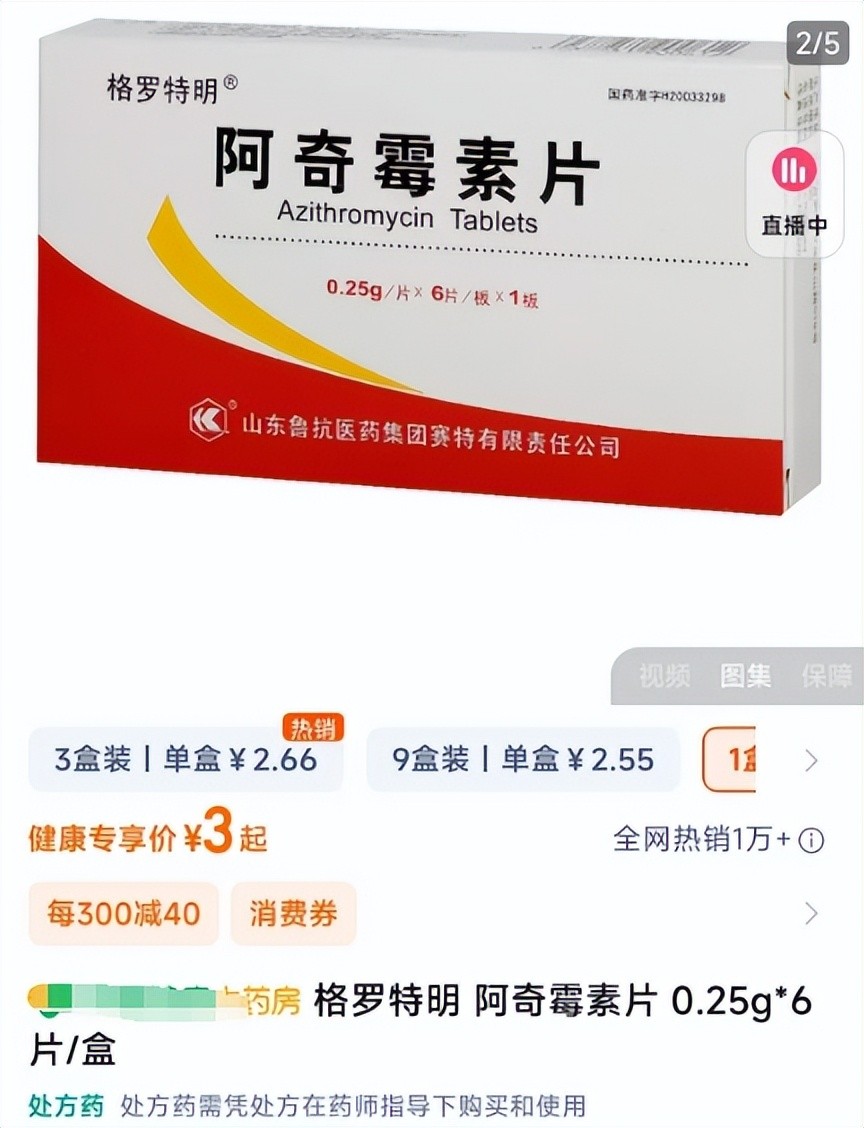Open the 全网热销1万+ info icon

812,840
